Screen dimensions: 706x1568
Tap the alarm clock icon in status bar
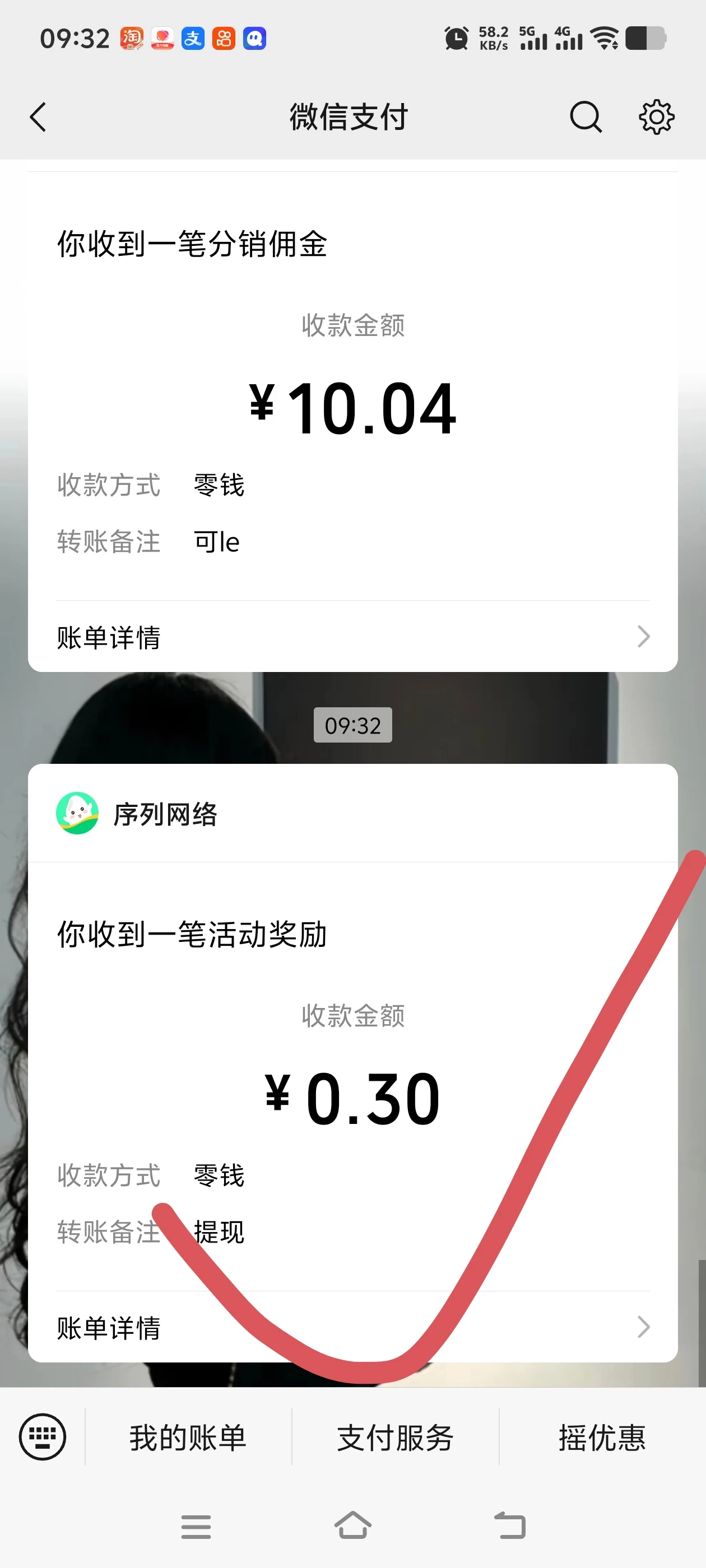(x=456, y=38)
